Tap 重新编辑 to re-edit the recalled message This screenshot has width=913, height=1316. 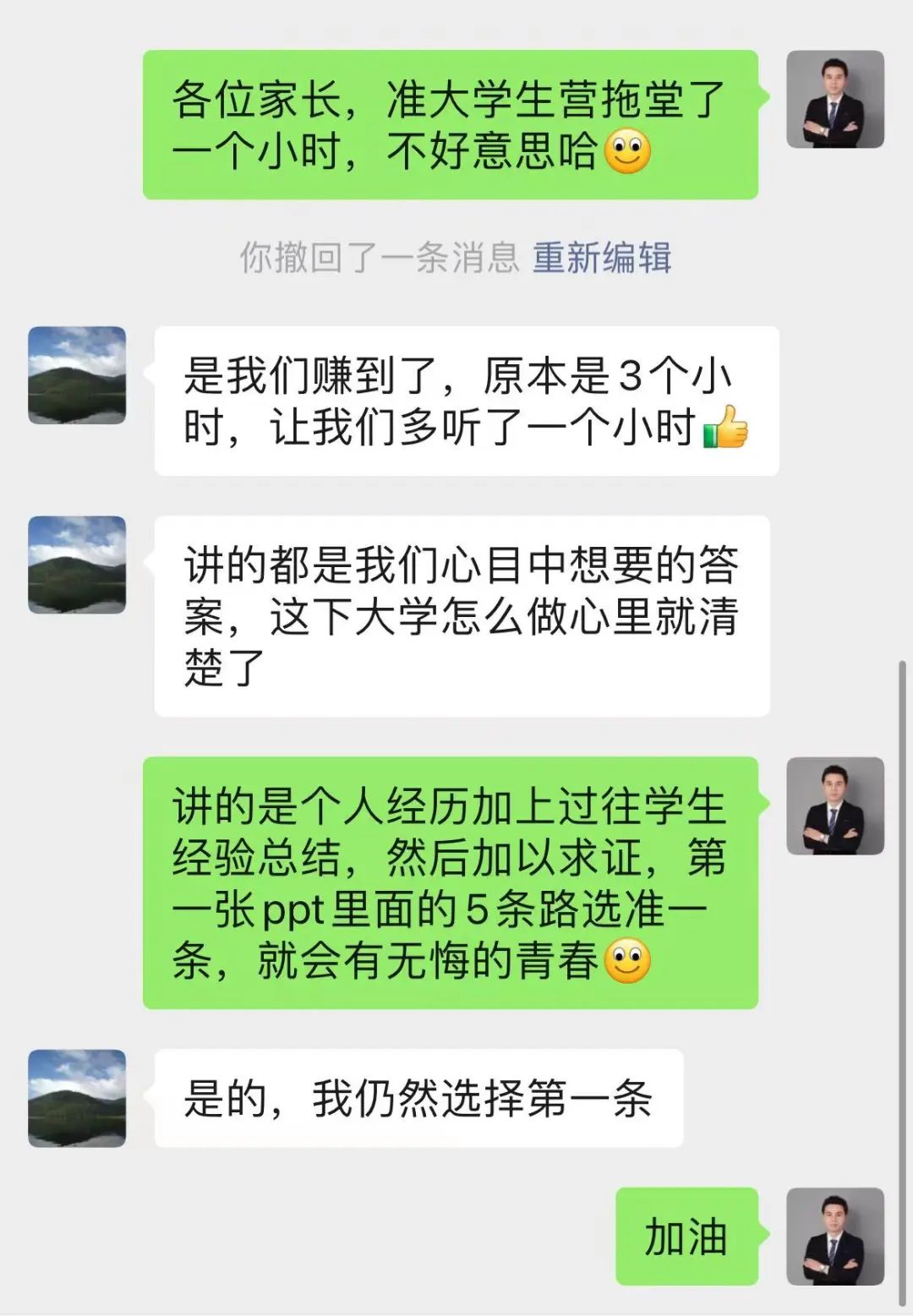pos(601,257)
